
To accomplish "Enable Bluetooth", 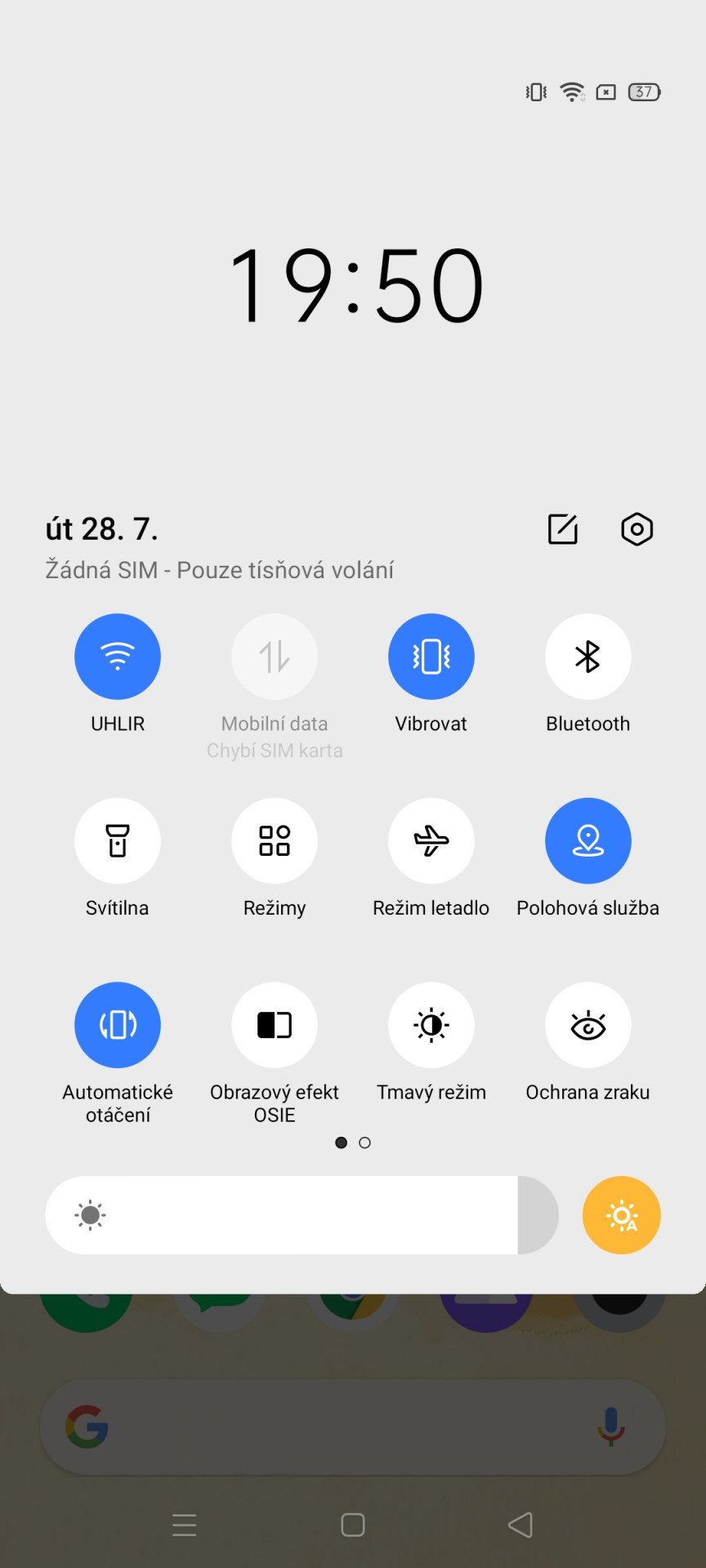I will pyautogui.click(x=588, y=657).
